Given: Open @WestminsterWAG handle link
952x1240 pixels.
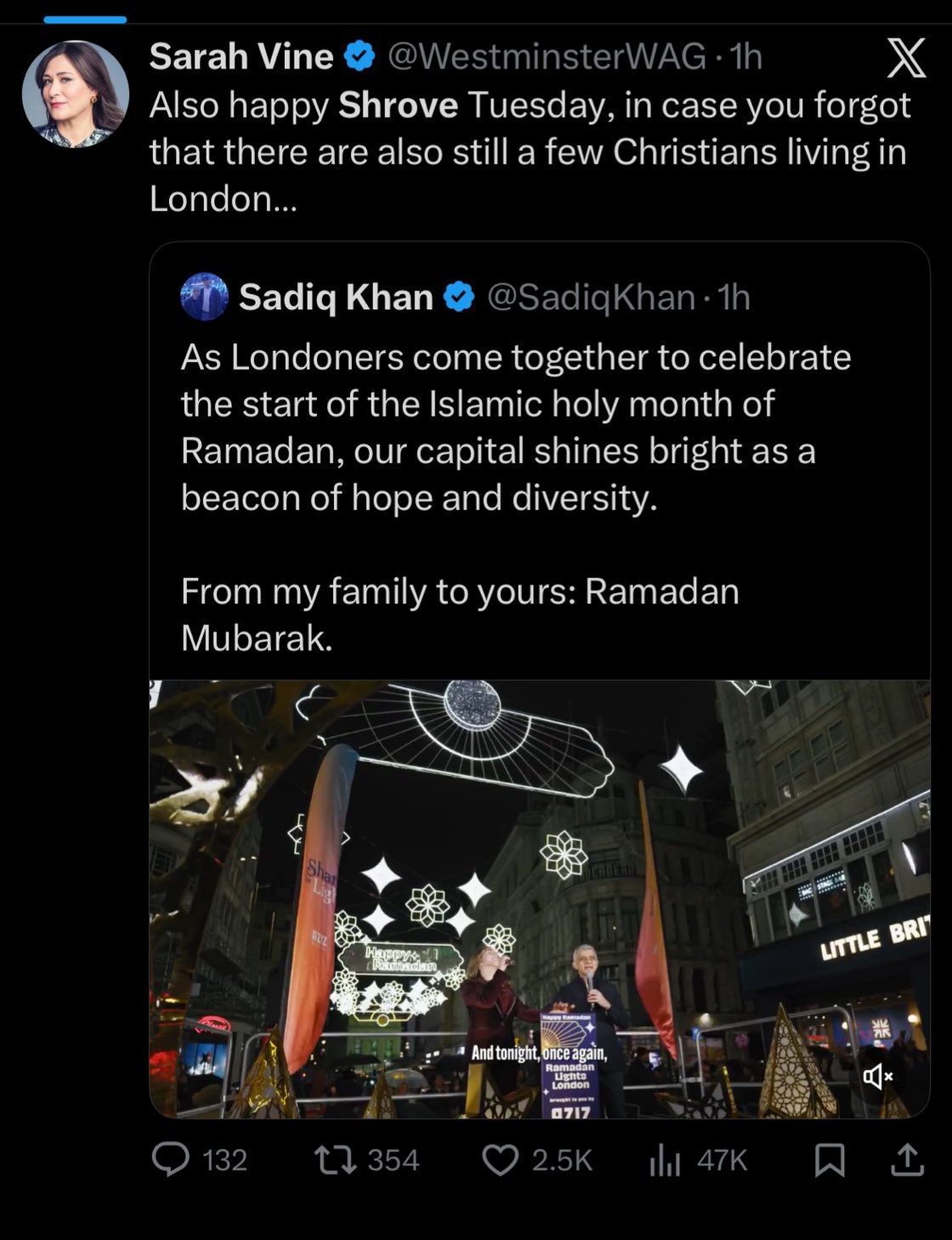Looking at the screenshot, I should coord(547,57).
